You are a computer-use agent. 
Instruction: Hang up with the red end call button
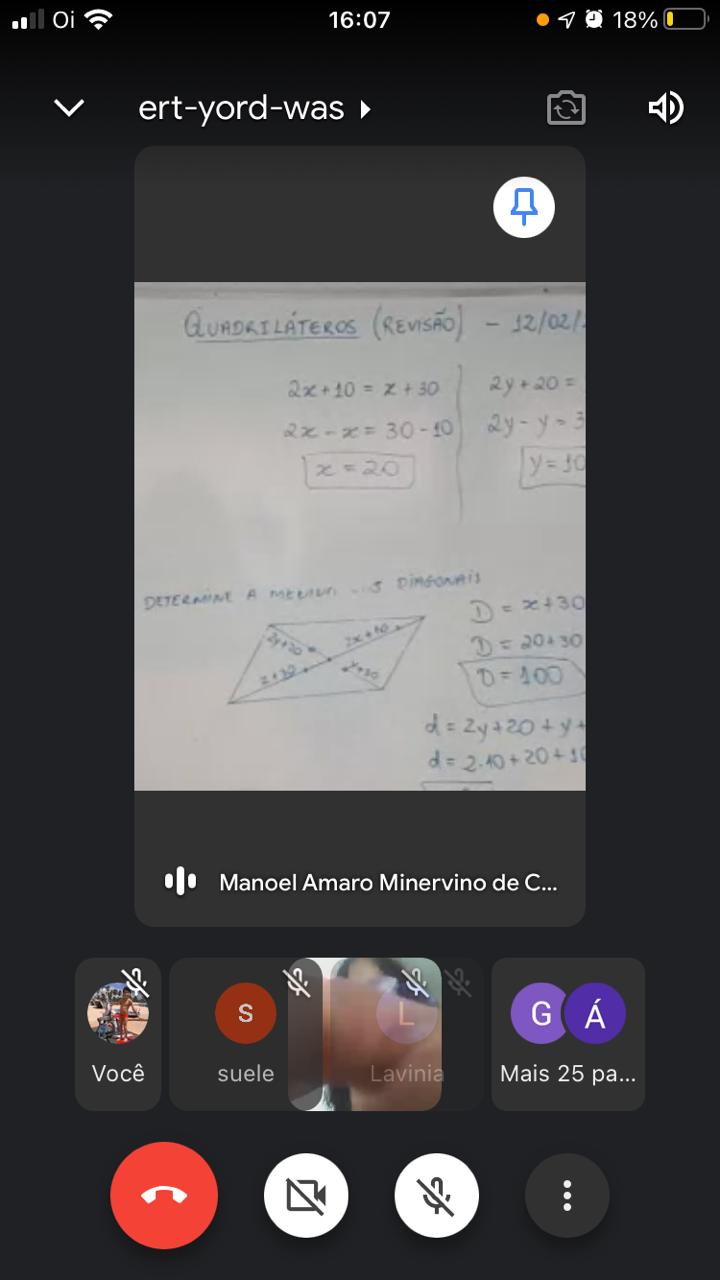click(x=164, y=1195)
